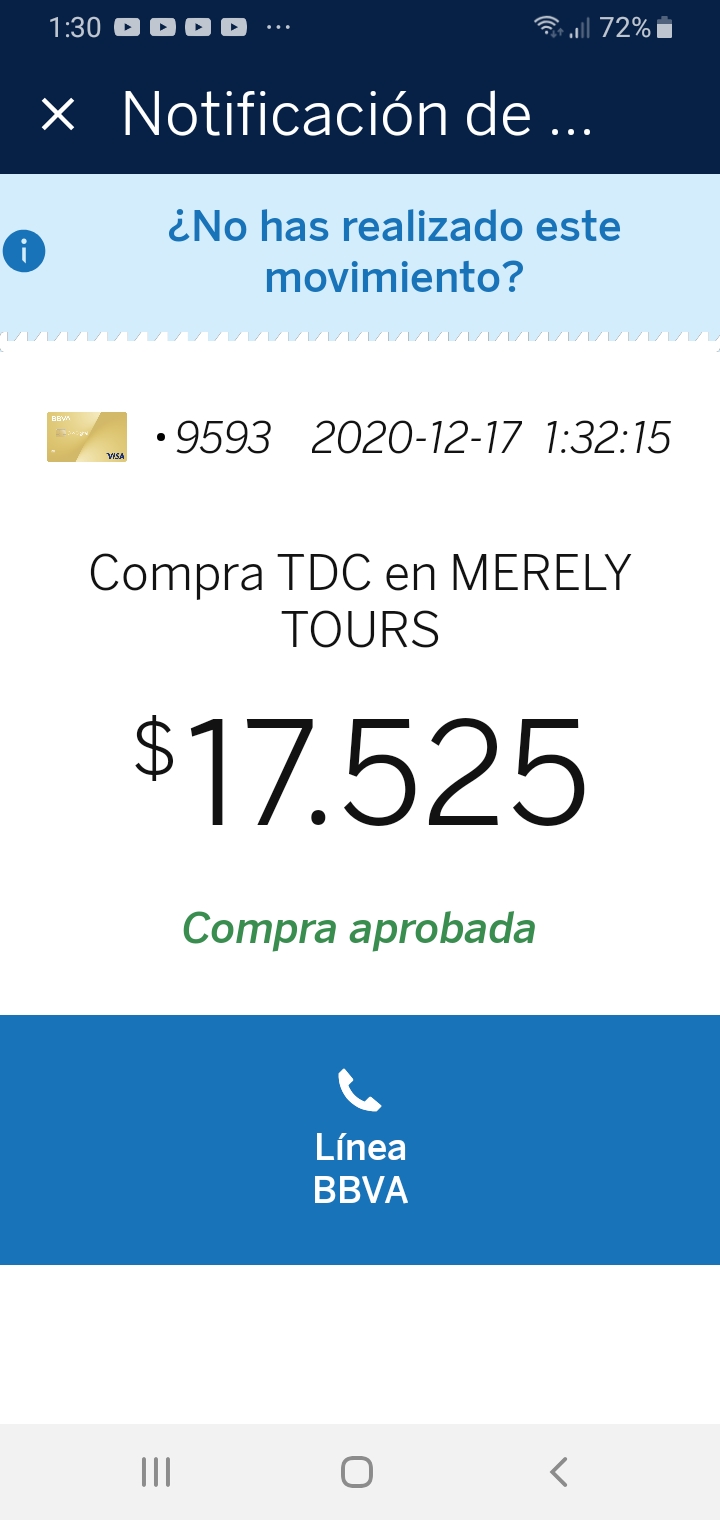The width and height of the screenshot is (720, 1520).
Task: Open the recent apps view
Action: tap(156, 1472)
